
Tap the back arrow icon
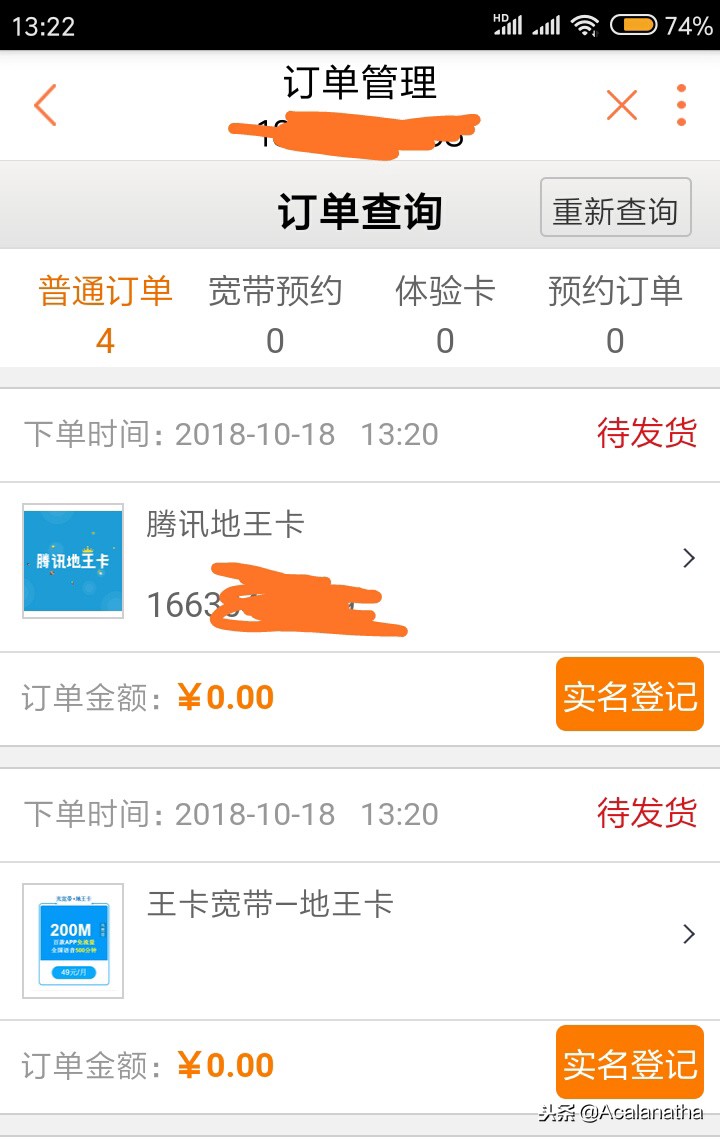(x=46, y=104)
